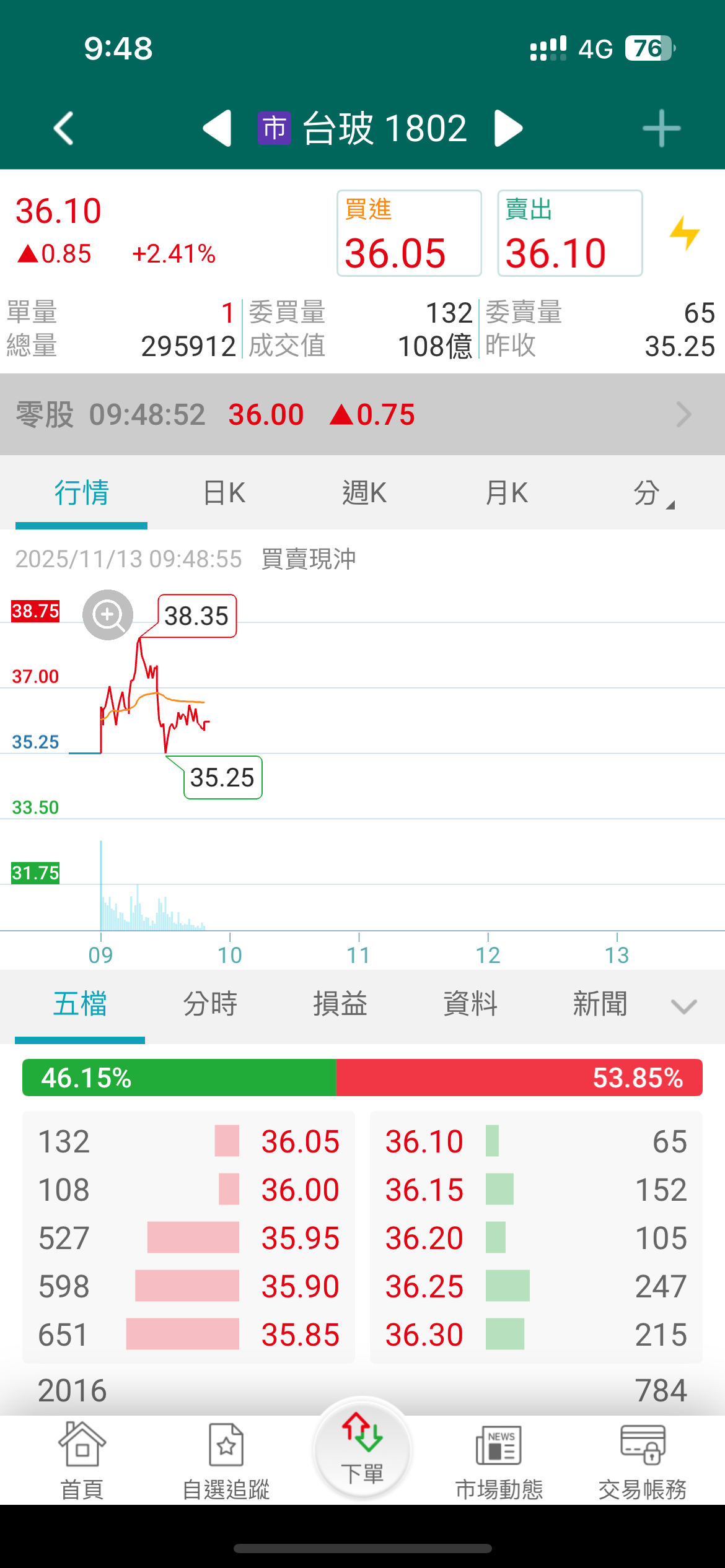The height and width of the screenshot is (1568, 725).
Task: Open the 分 minute interval dropdown
Action: click(652, 494)
